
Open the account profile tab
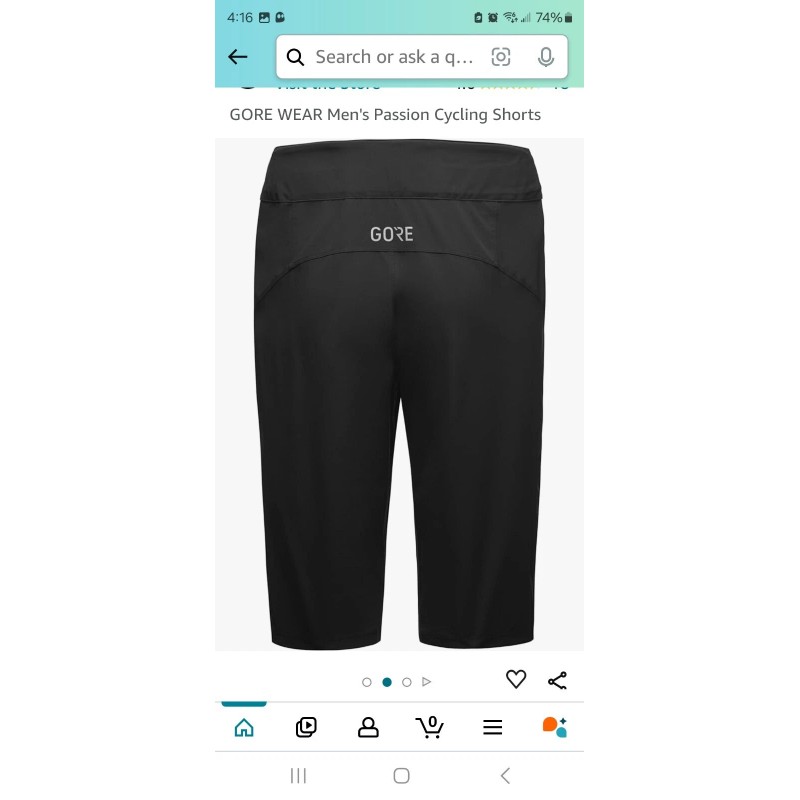(368, 727)
